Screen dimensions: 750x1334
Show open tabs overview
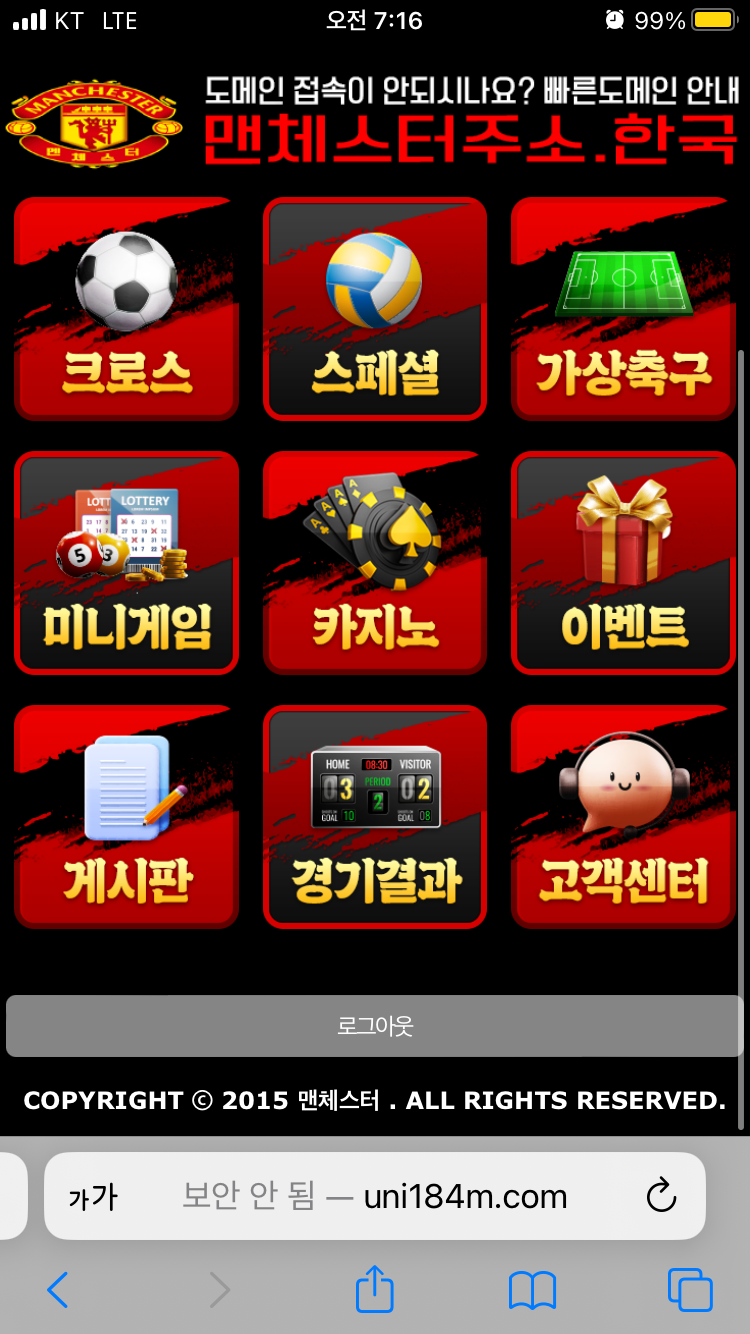(690, 1291)
